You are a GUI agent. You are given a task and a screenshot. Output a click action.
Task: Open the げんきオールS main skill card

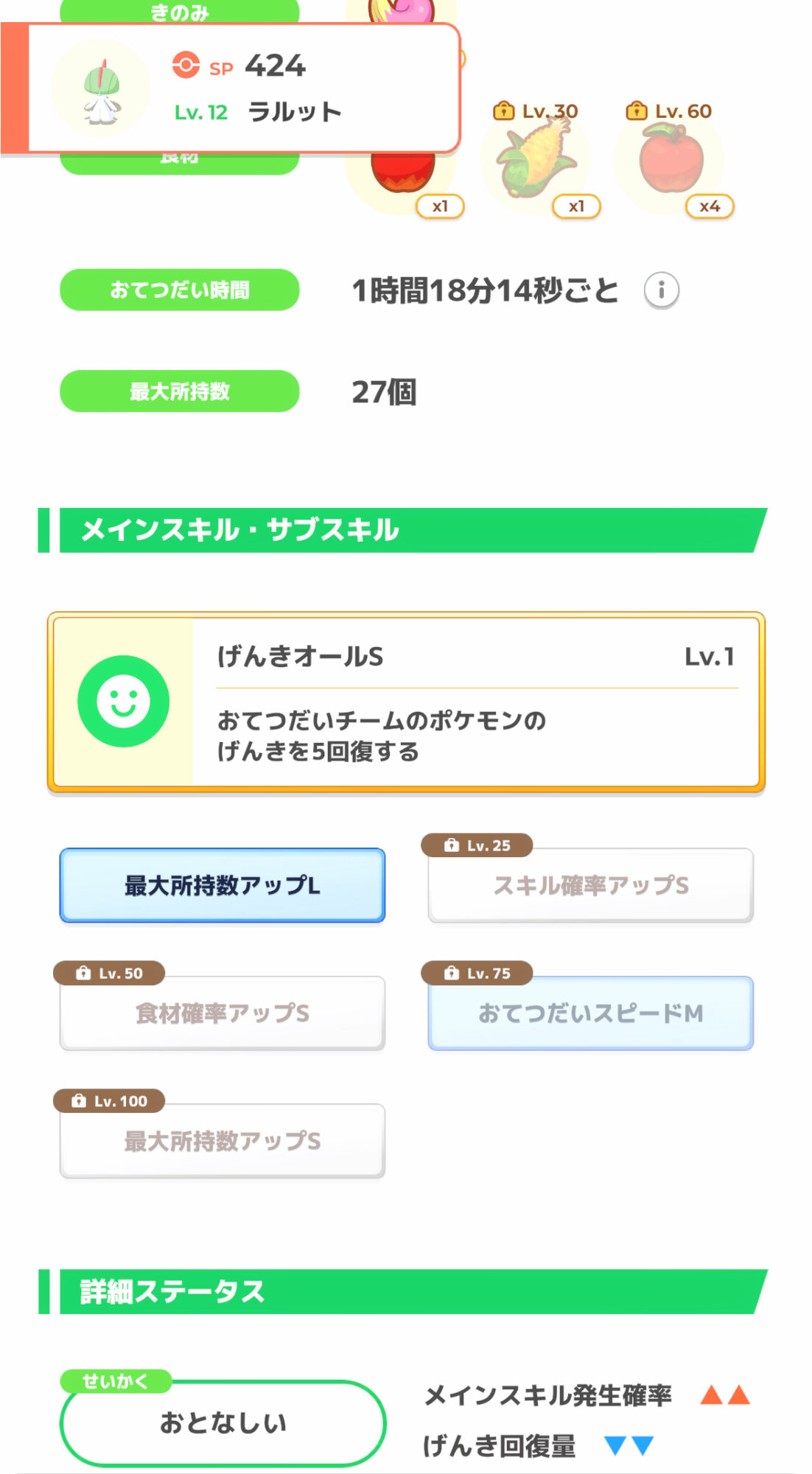tap(406, 702)
